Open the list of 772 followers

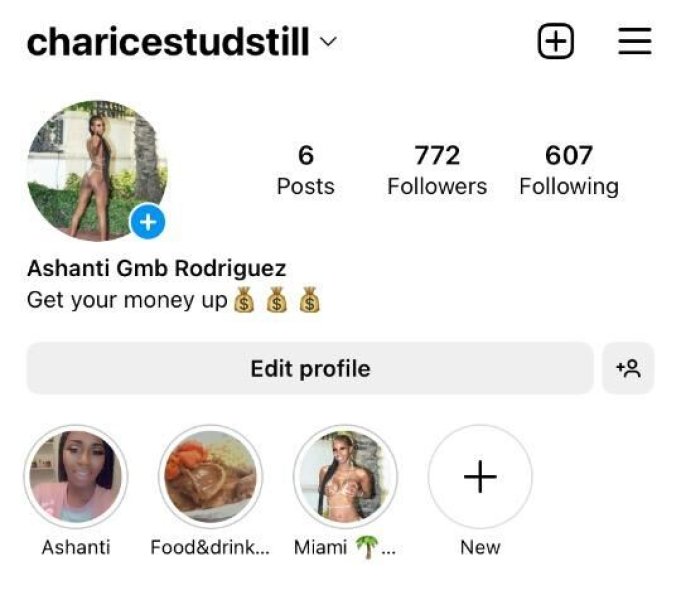click(437, 170)
